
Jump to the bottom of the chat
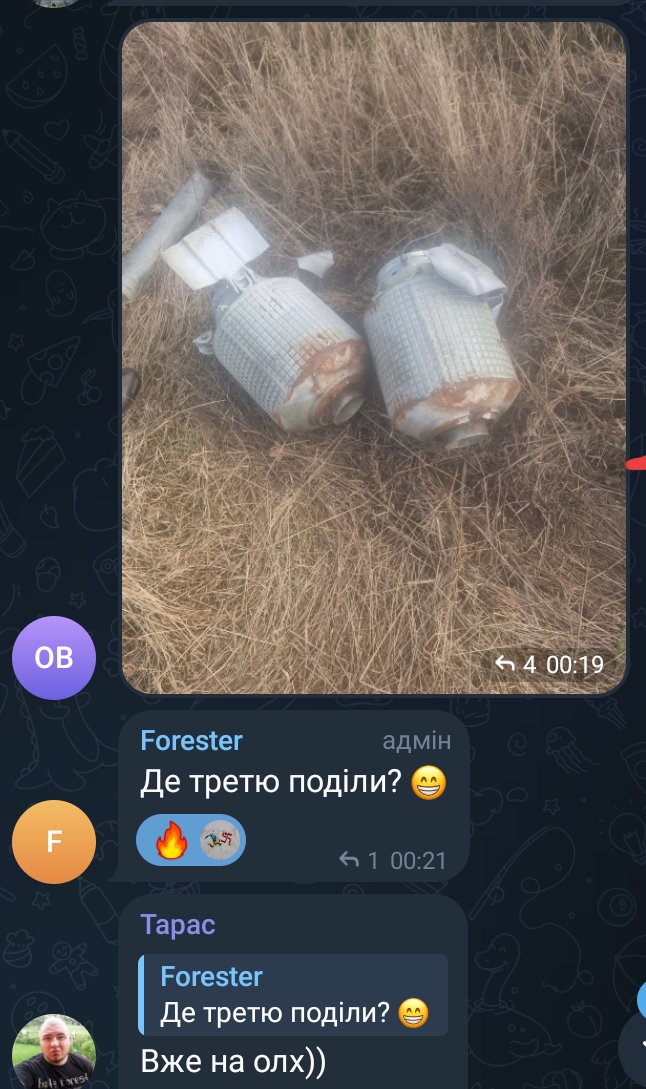coord(636,1045)
